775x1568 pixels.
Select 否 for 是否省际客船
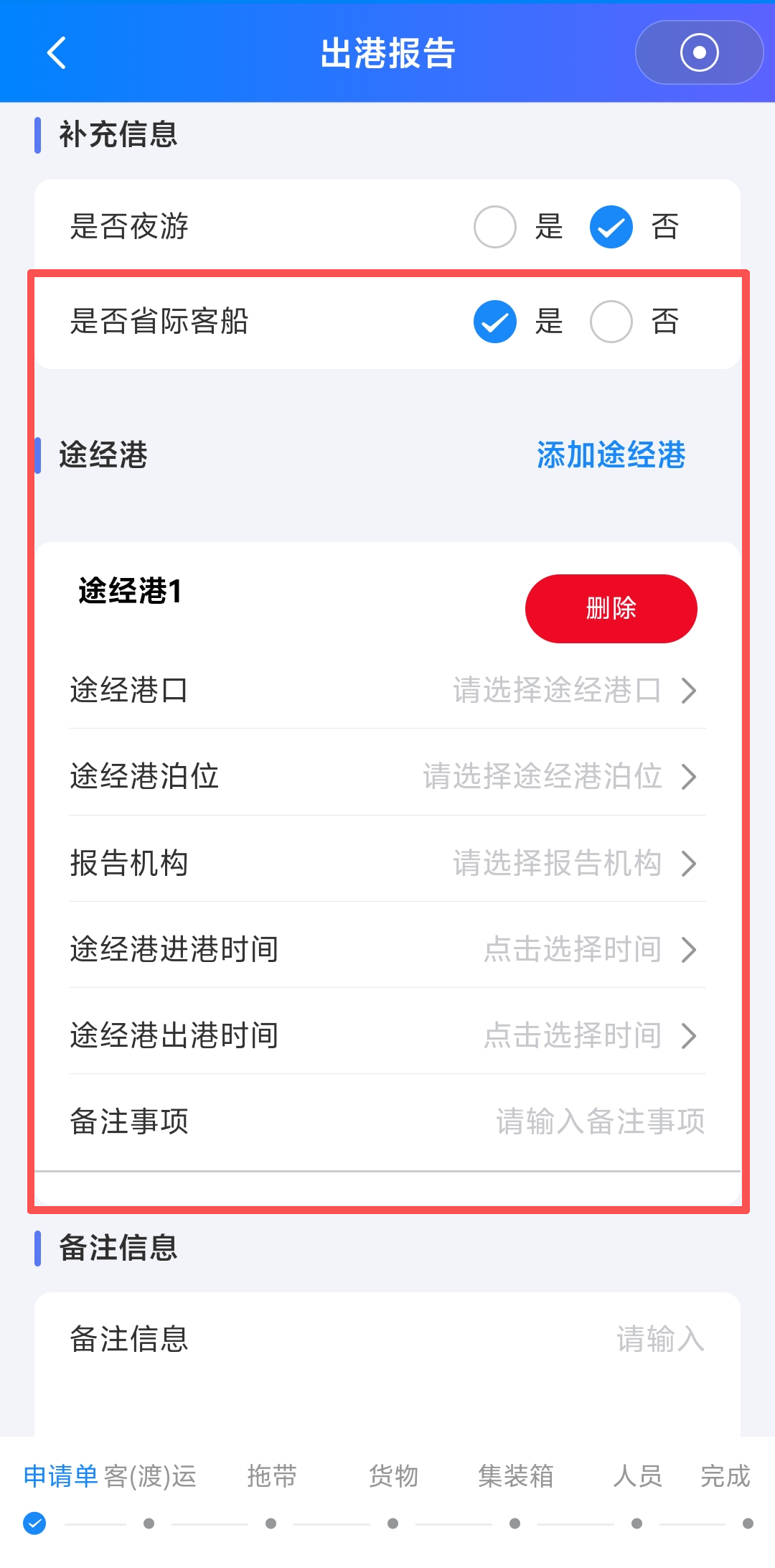611,322
